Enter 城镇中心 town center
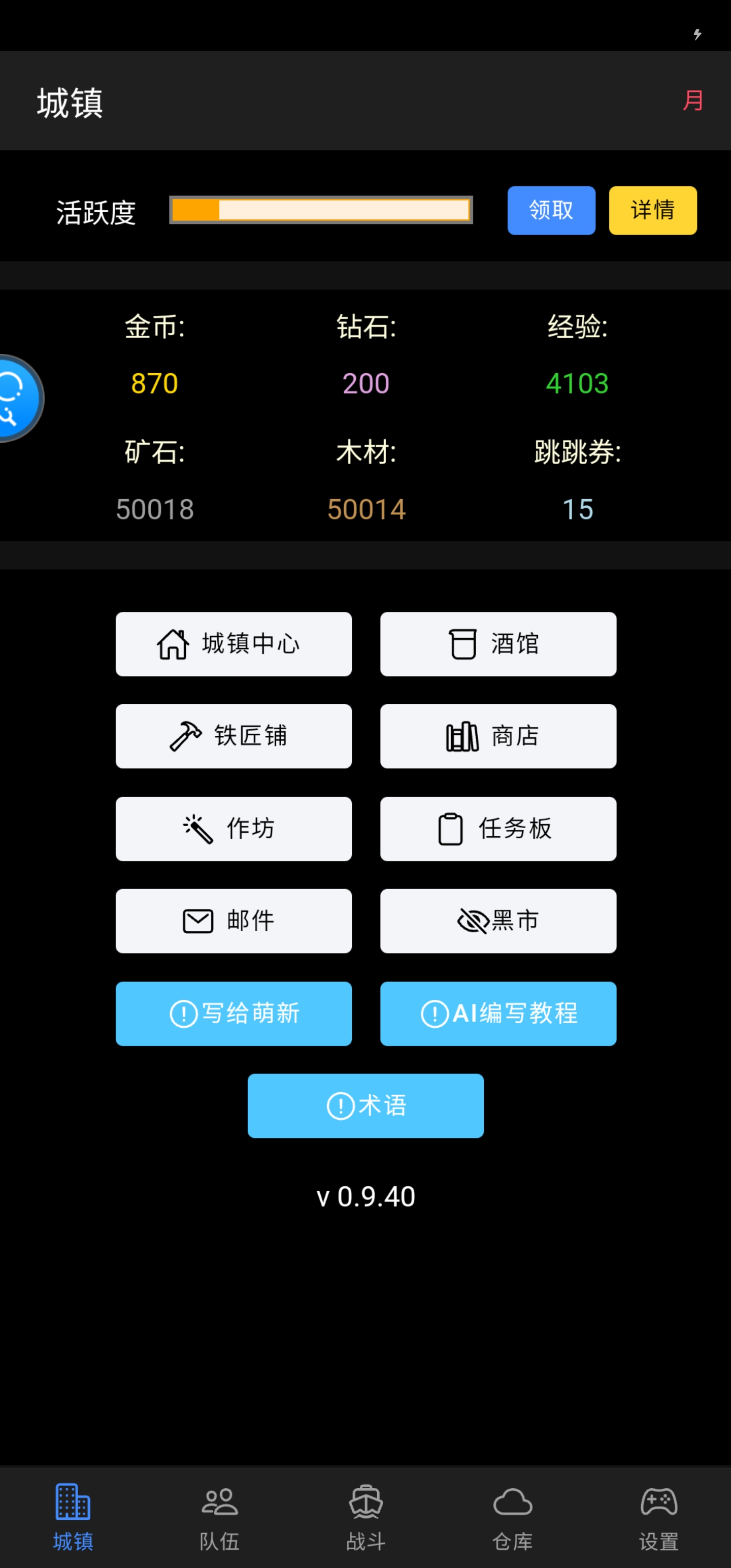The width and height of the screenshot is (731, 1568). [234, 644]
